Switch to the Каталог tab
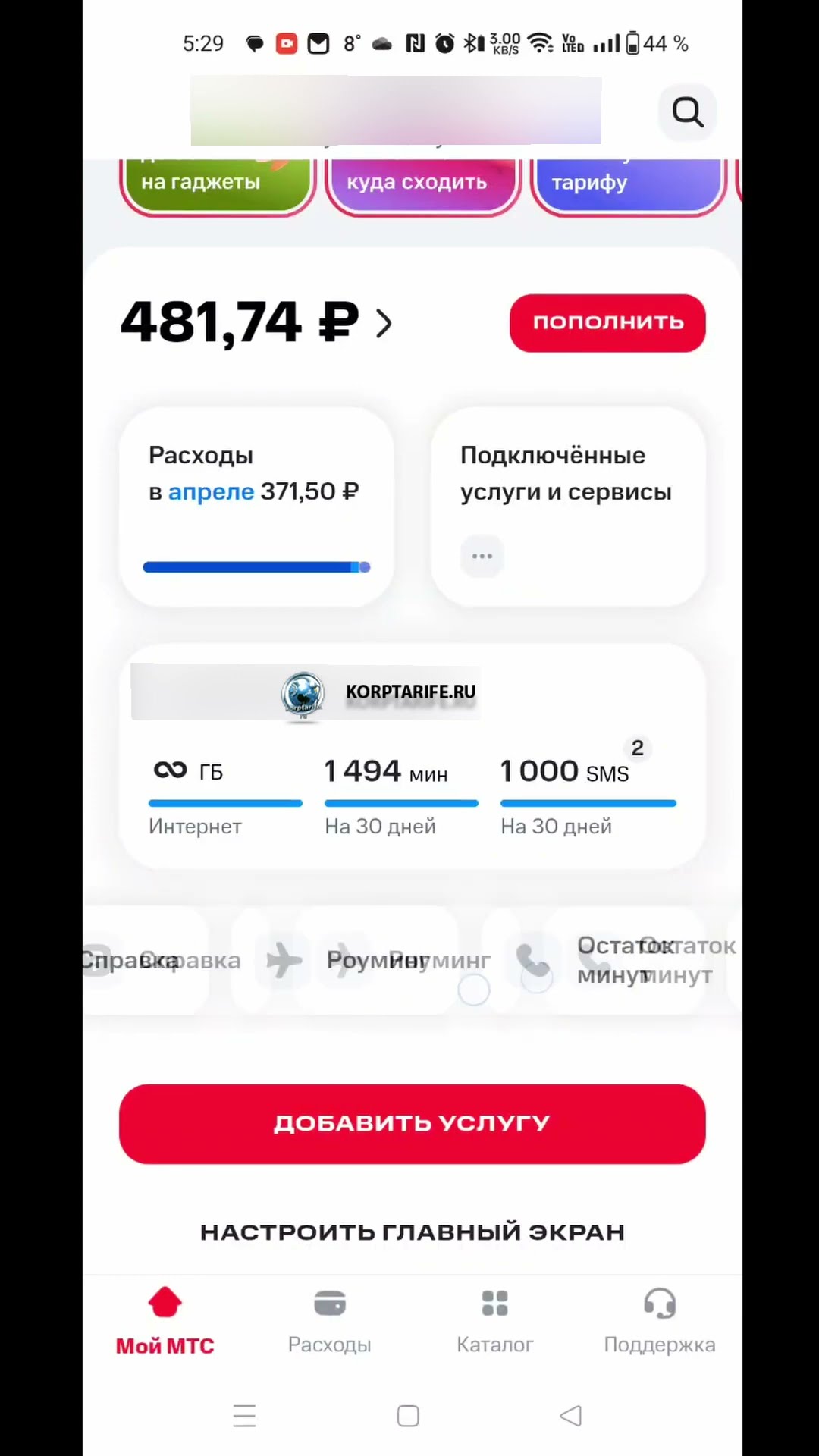The width and height of the screenshot is (819, 1456). click(494, 1321)
